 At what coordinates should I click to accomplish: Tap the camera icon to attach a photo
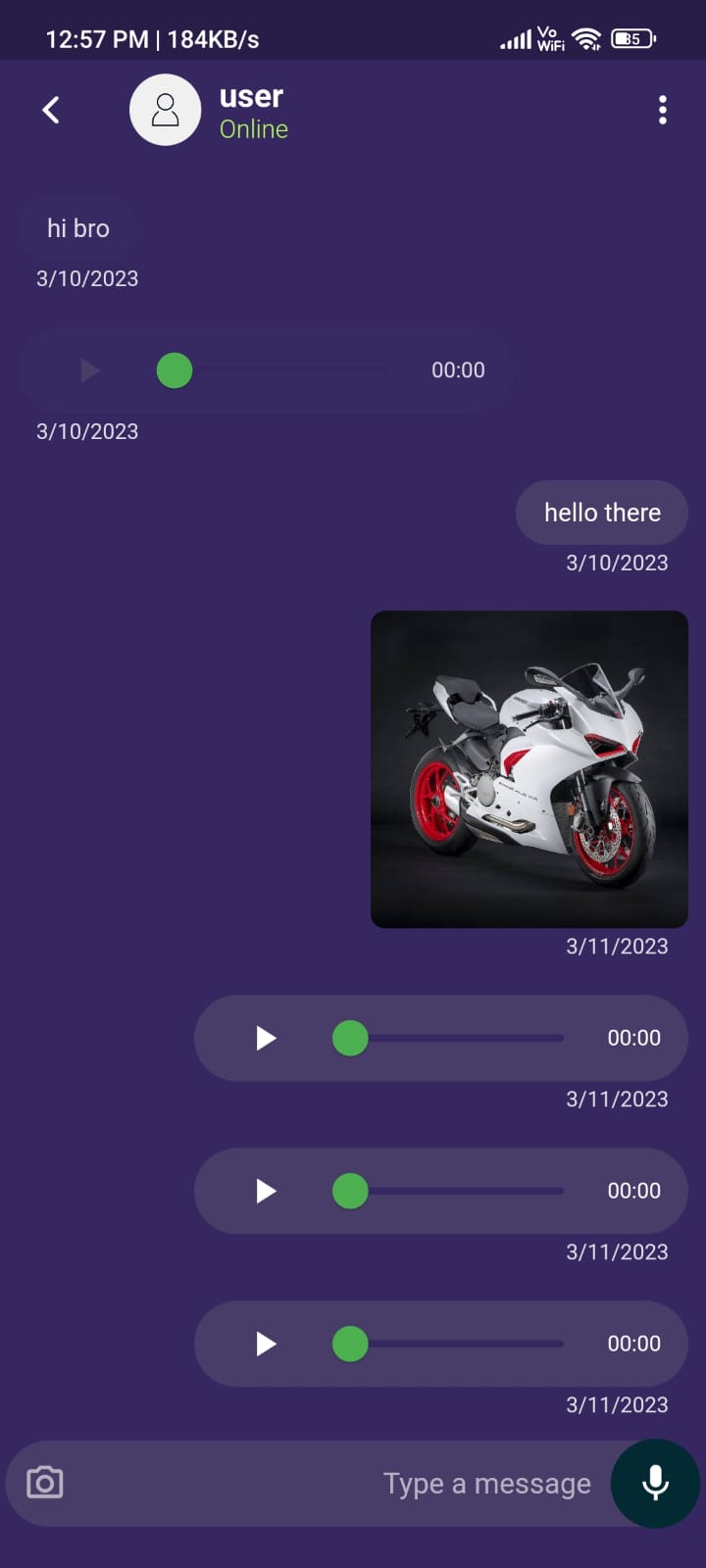point(45,1483)
